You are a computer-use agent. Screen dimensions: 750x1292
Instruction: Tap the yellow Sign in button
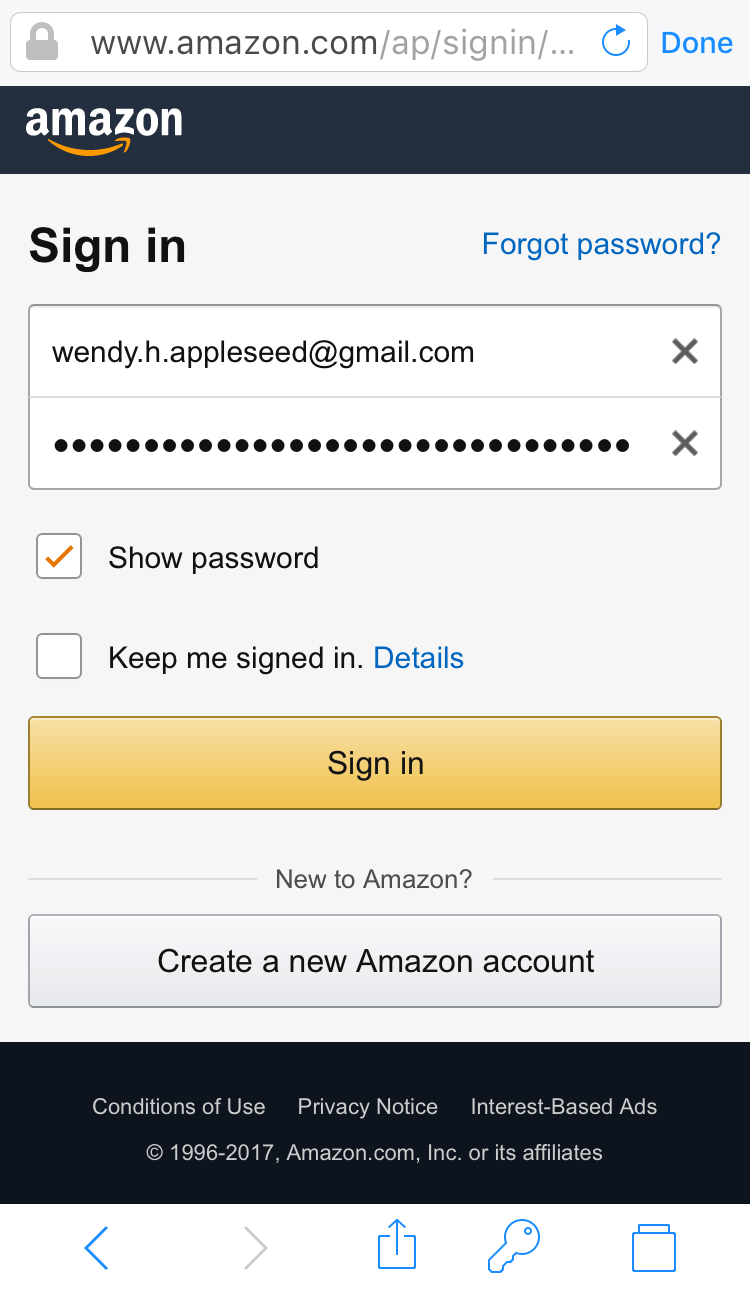click(x=375, y=763)
